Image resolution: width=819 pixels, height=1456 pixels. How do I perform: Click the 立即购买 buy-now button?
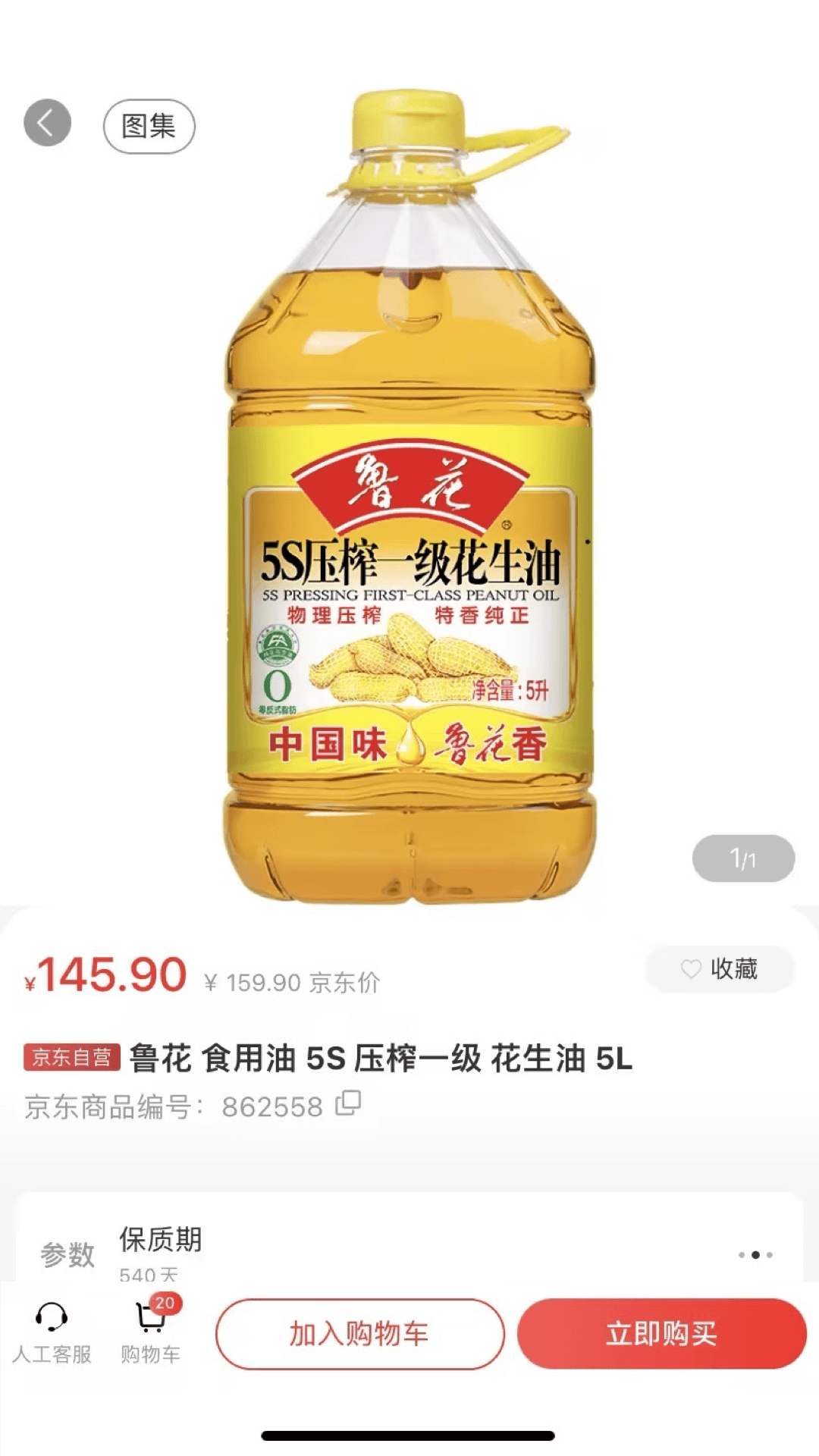(662, 1333)
